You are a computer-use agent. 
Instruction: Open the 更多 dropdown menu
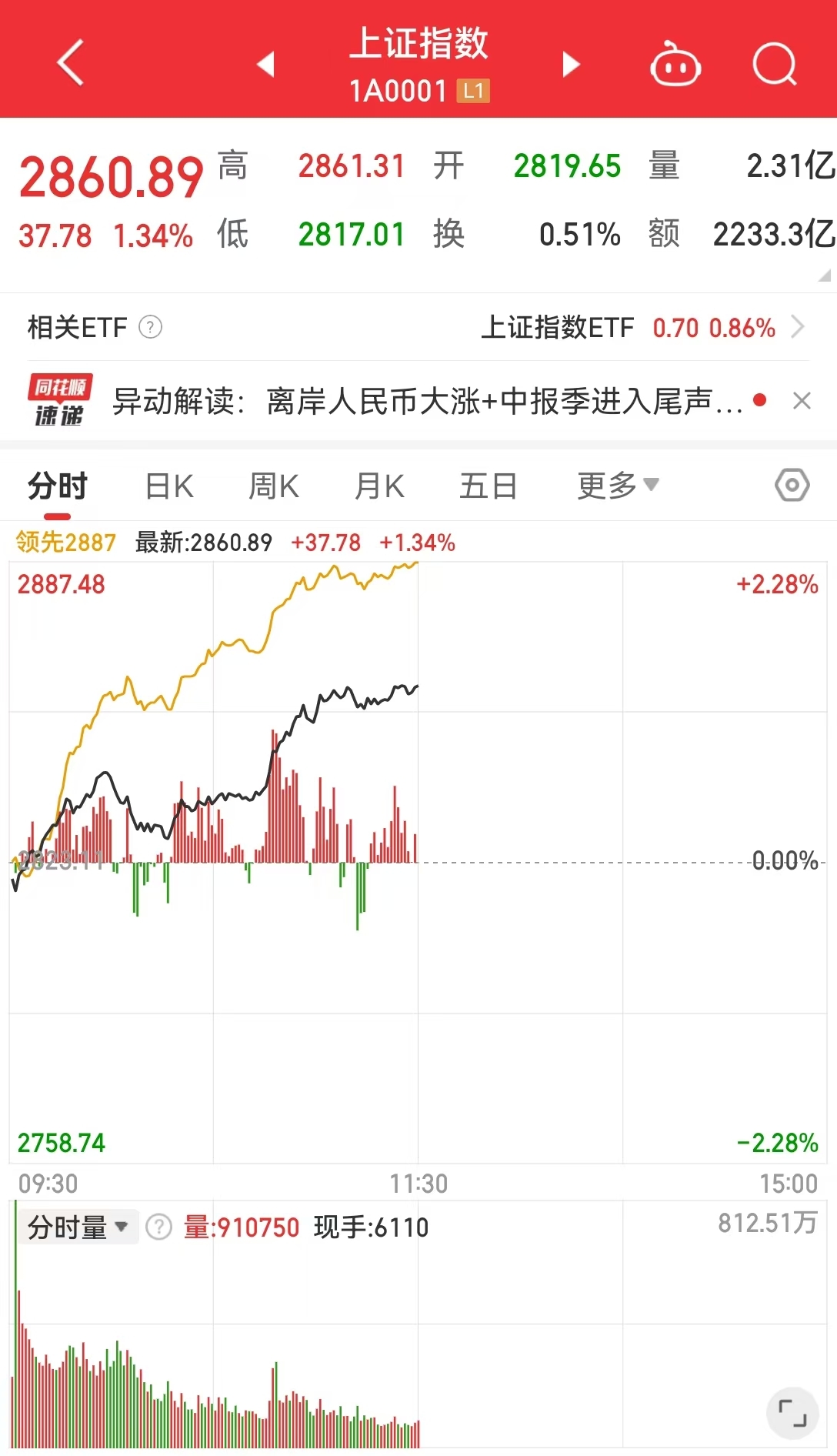(615, 486)
